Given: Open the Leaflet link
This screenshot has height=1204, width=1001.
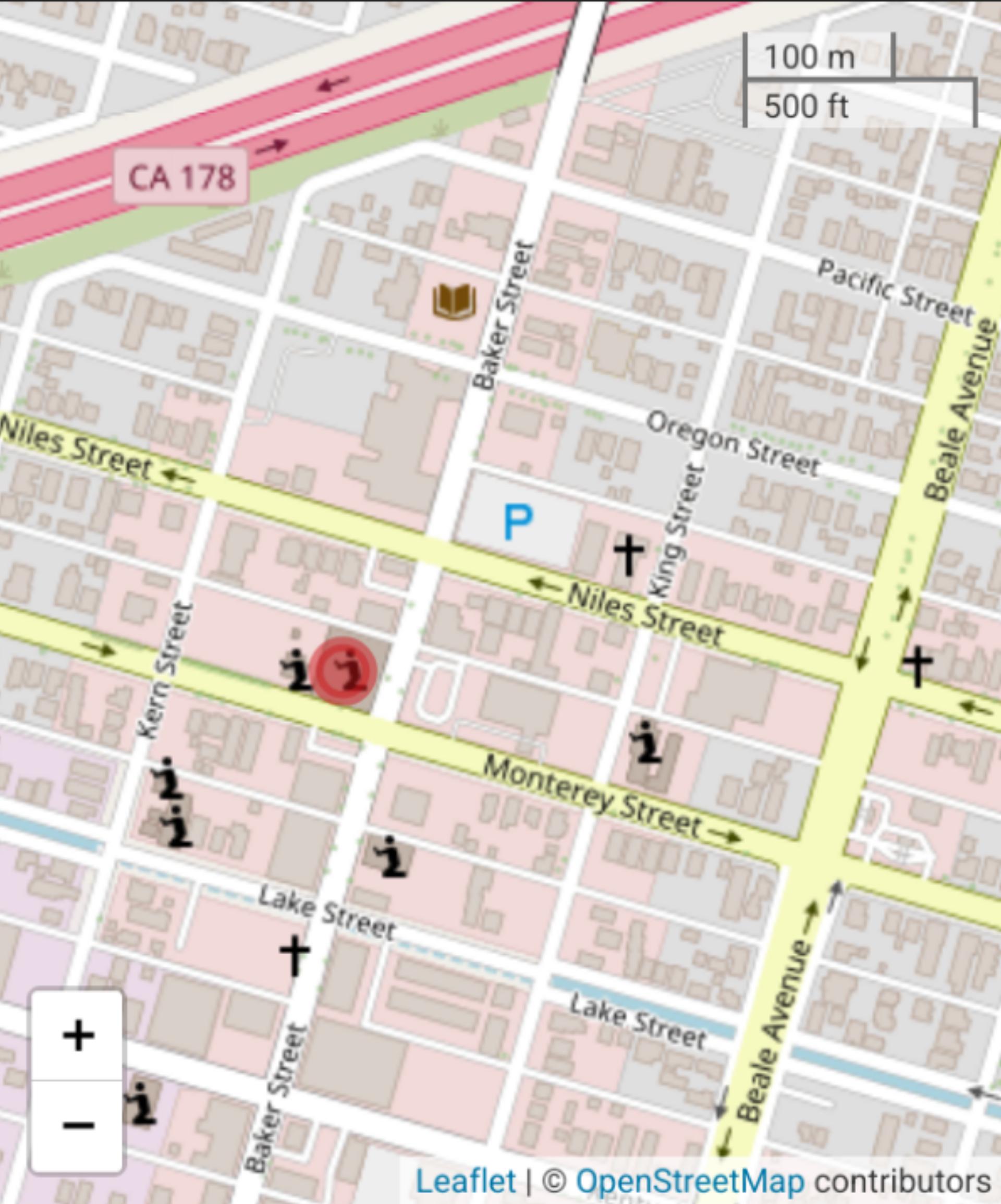Looking at the screenshot, I should click(x=465, y=1181).
